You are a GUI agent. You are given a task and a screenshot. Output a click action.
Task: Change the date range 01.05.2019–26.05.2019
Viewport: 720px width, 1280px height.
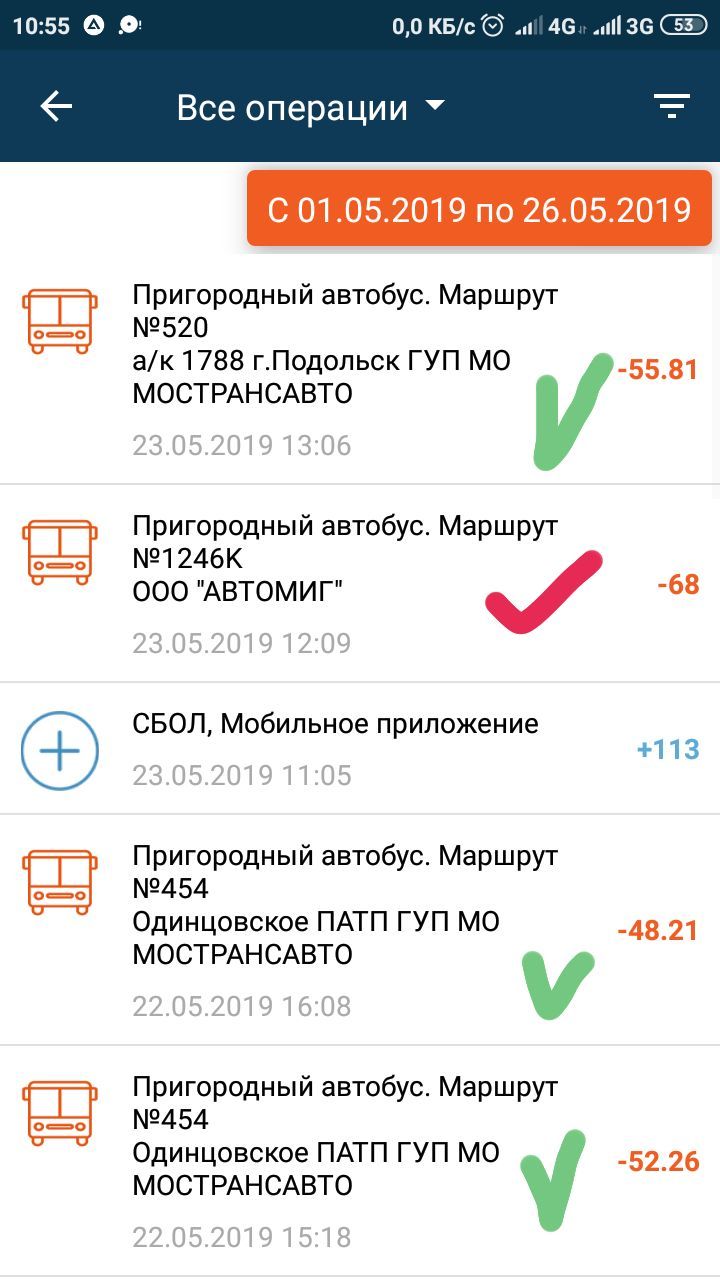[479, 209]
